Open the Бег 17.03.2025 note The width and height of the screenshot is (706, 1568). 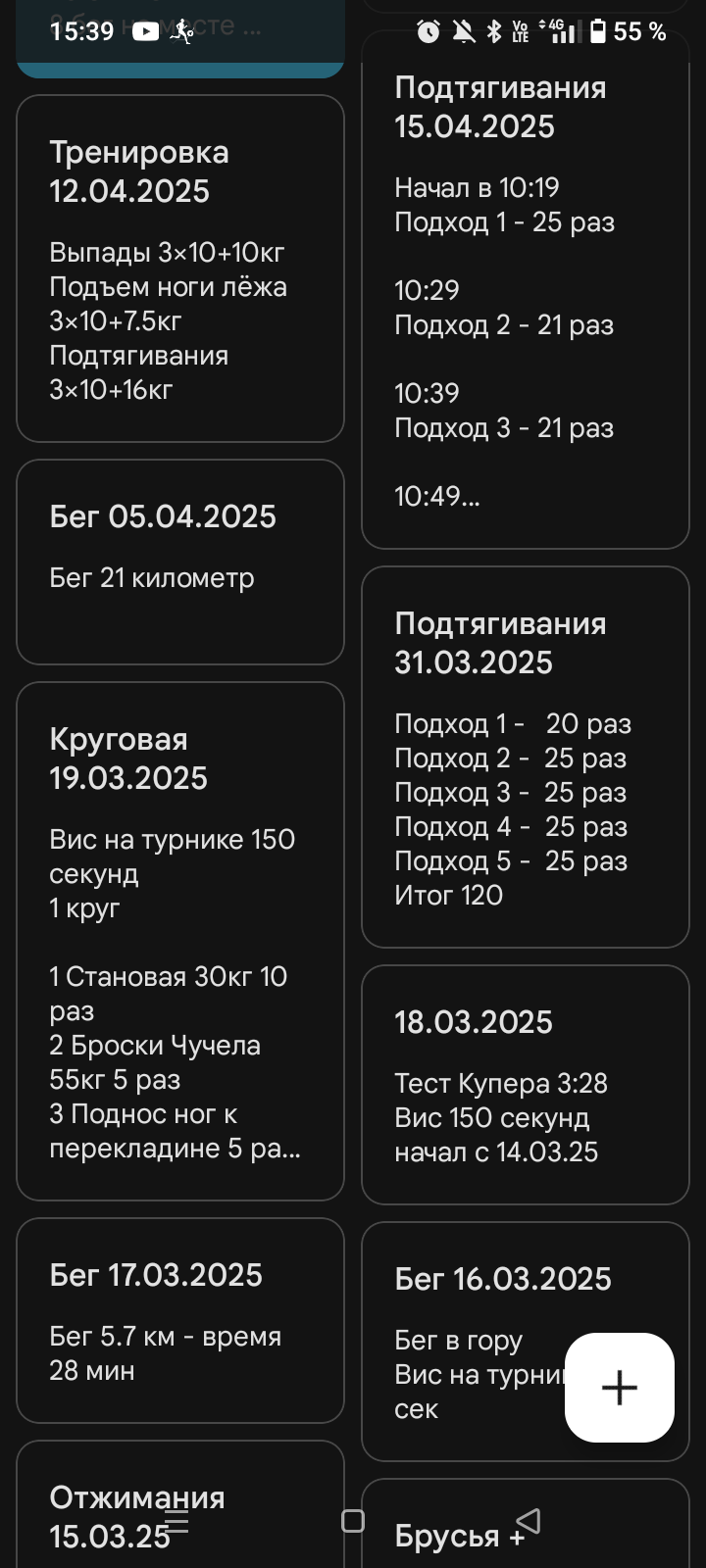coord(179,1319)
